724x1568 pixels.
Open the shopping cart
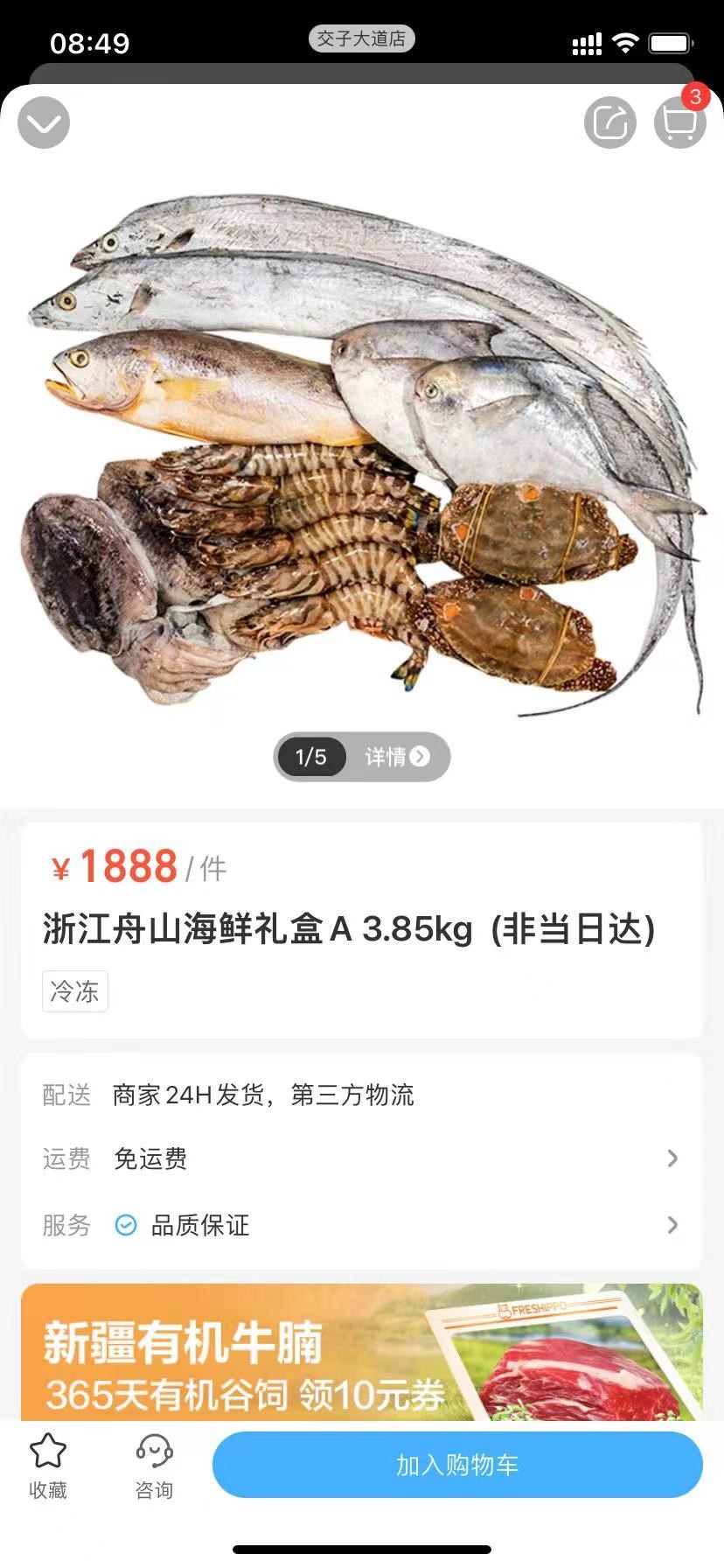coord(680,122)
